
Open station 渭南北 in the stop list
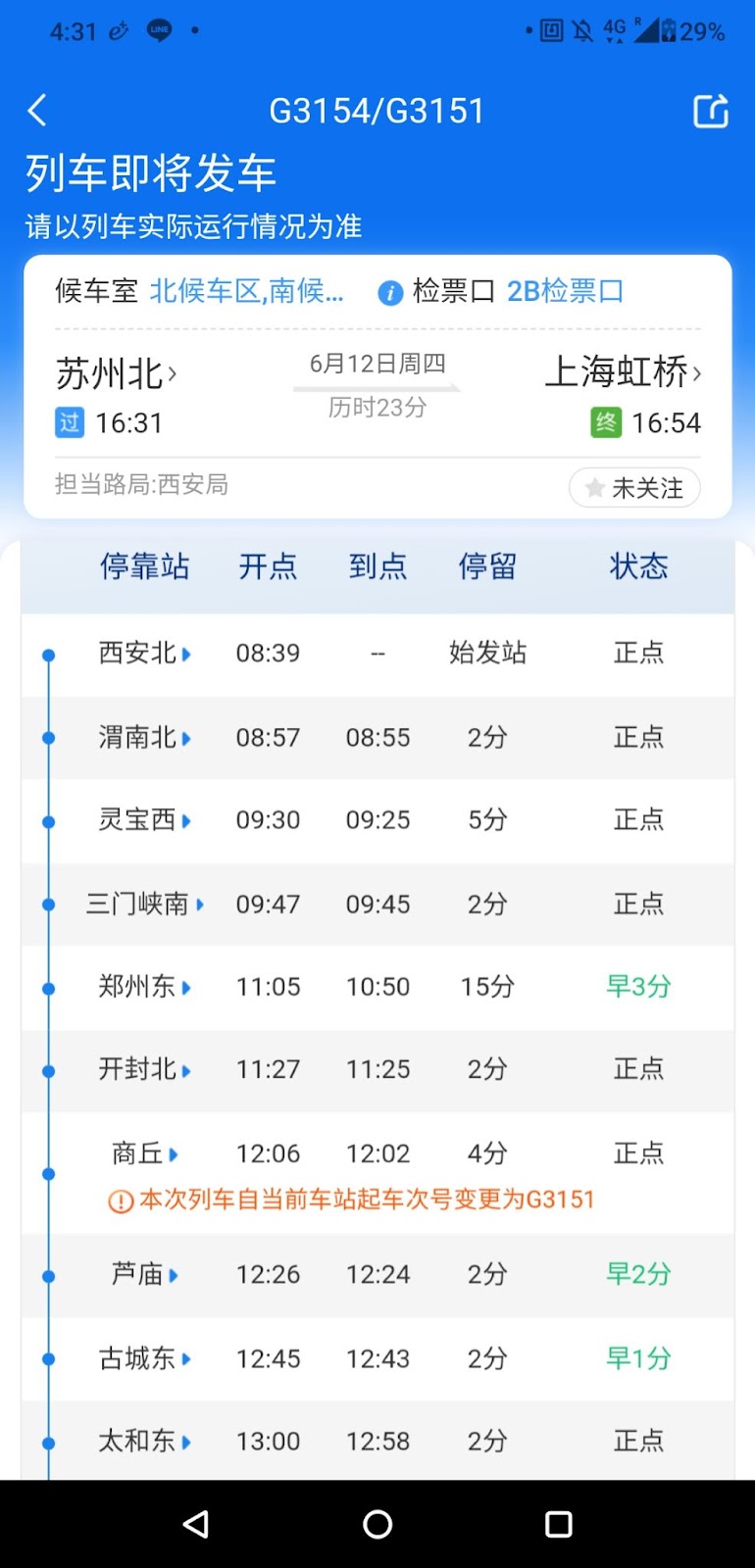[145, 737]
